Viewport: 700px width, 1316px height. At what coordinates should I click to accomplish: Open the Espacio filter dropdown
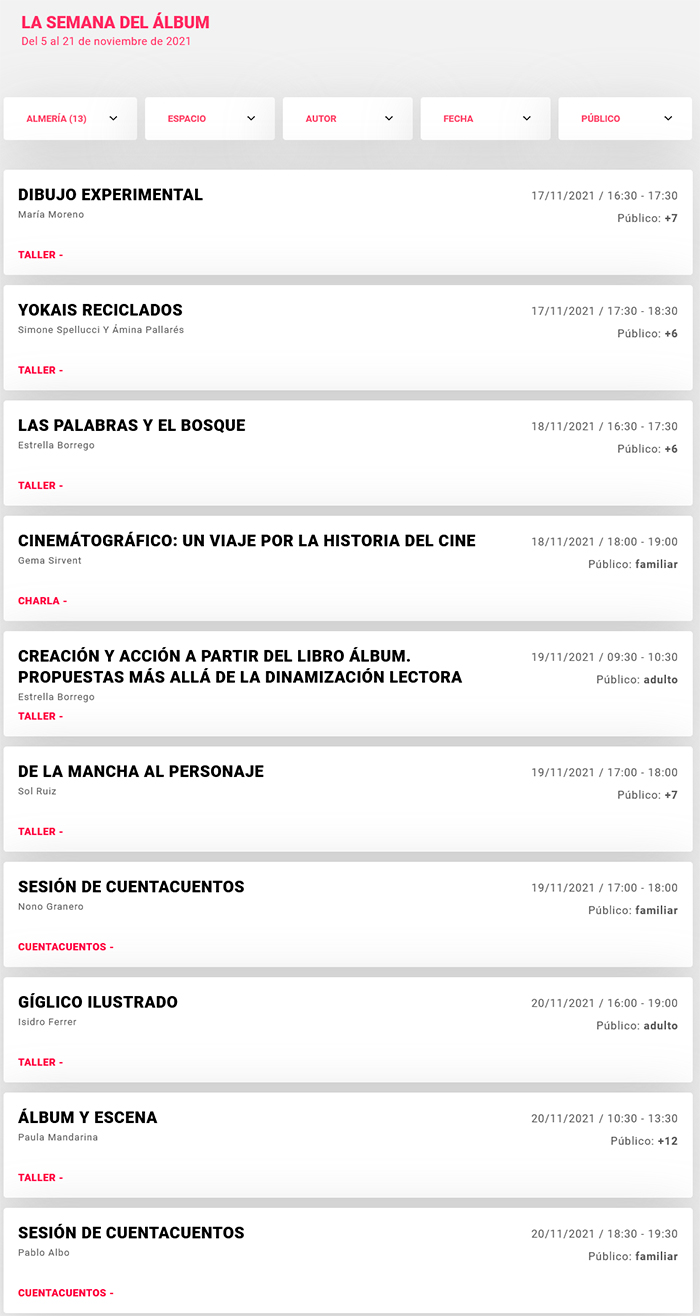point(210,118)
